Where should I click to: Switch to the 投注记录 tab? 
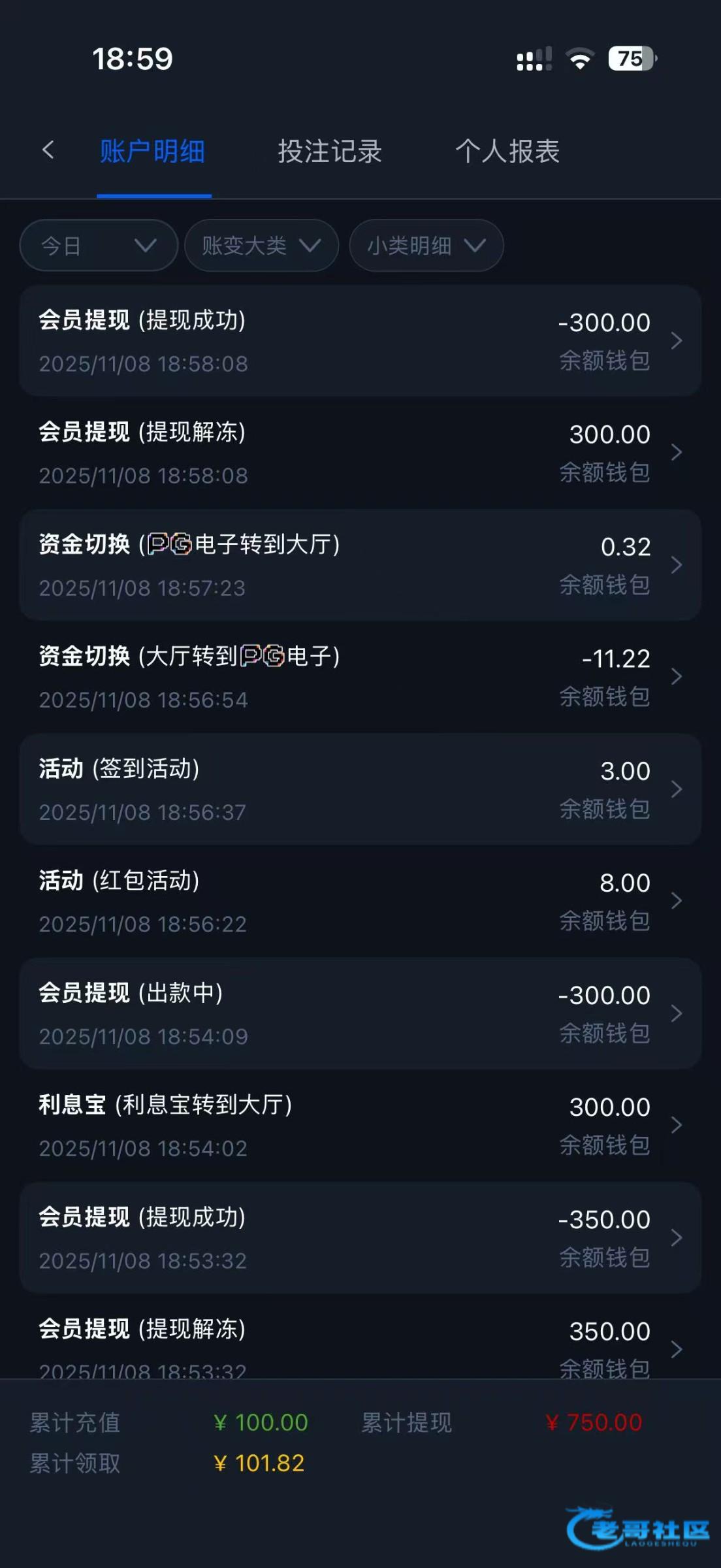pyautogui.click(x=330, y=152)
